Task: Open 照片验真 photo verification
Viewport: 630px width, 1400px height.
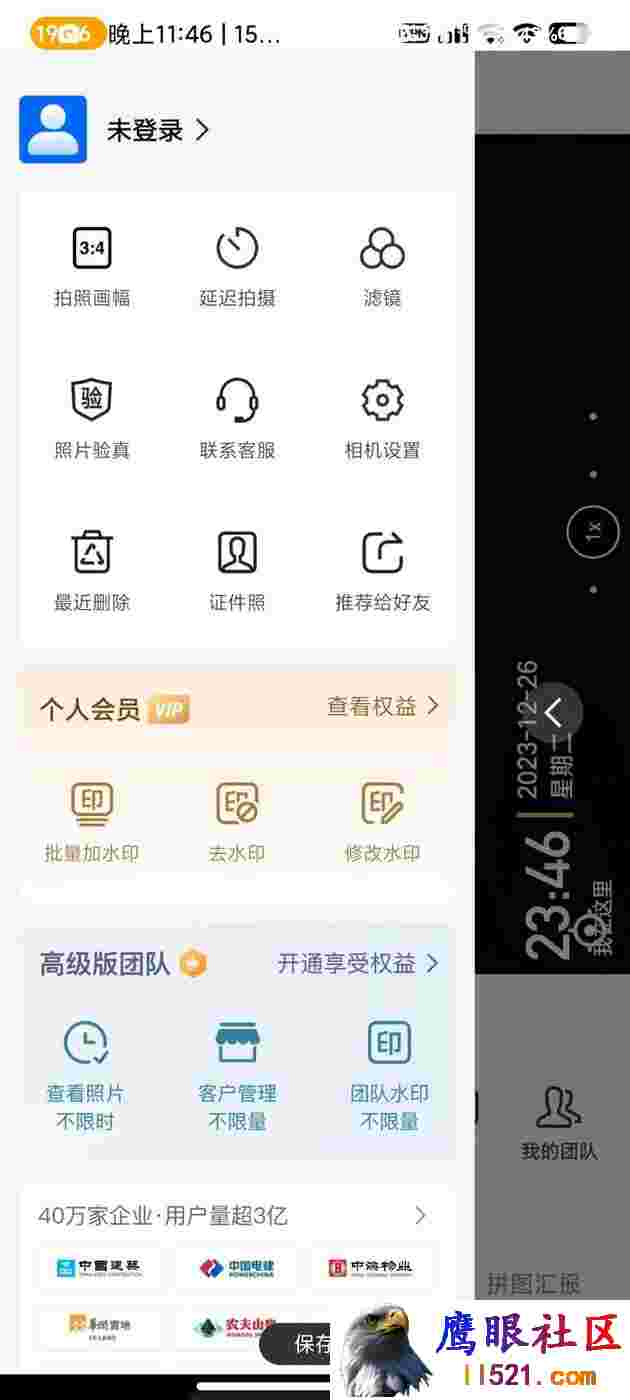Action: (92, 419)
